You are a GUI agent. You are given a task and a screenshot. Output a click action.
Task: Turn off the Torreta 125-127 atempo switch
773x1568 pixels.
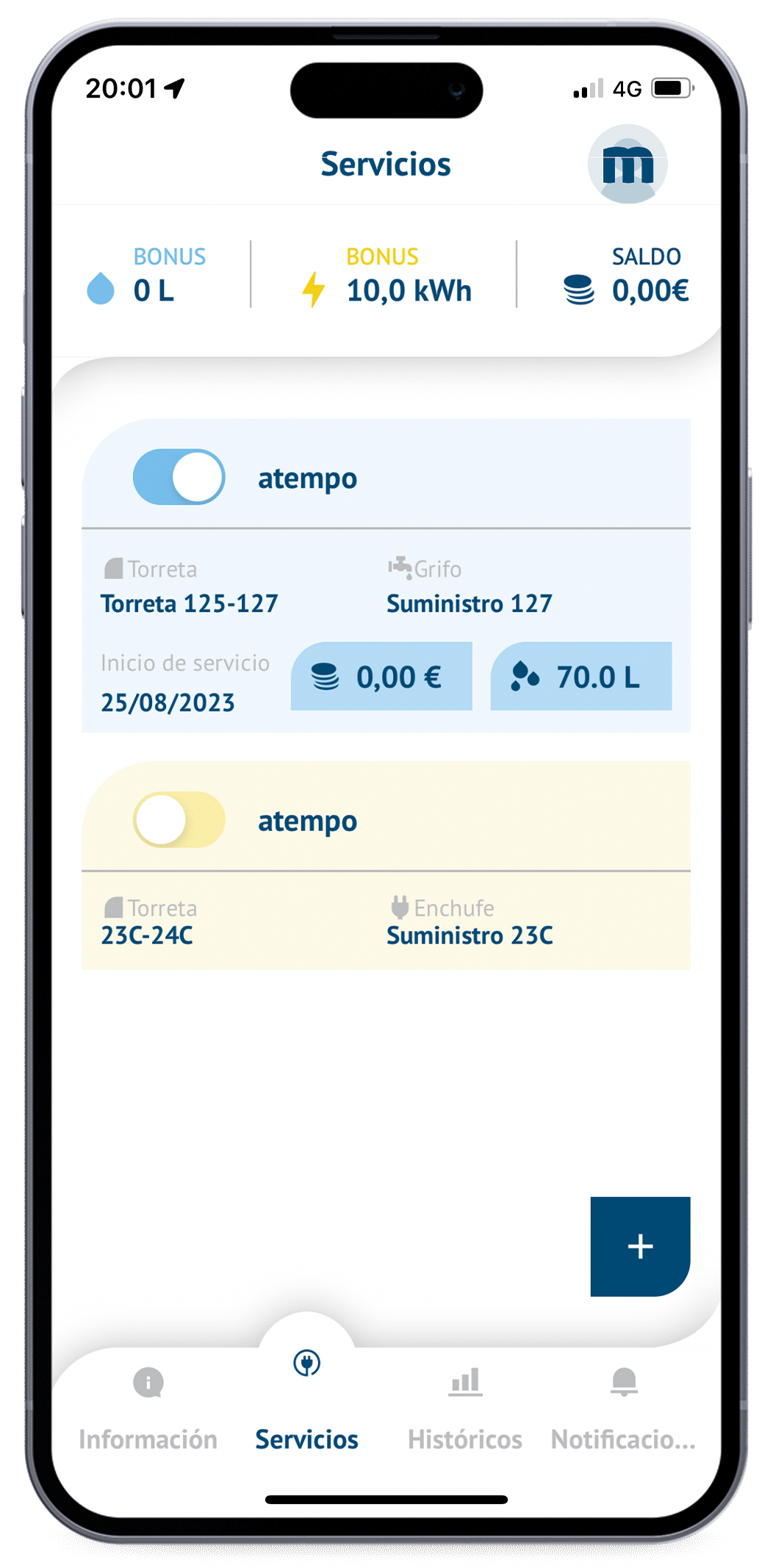[179, 477]
